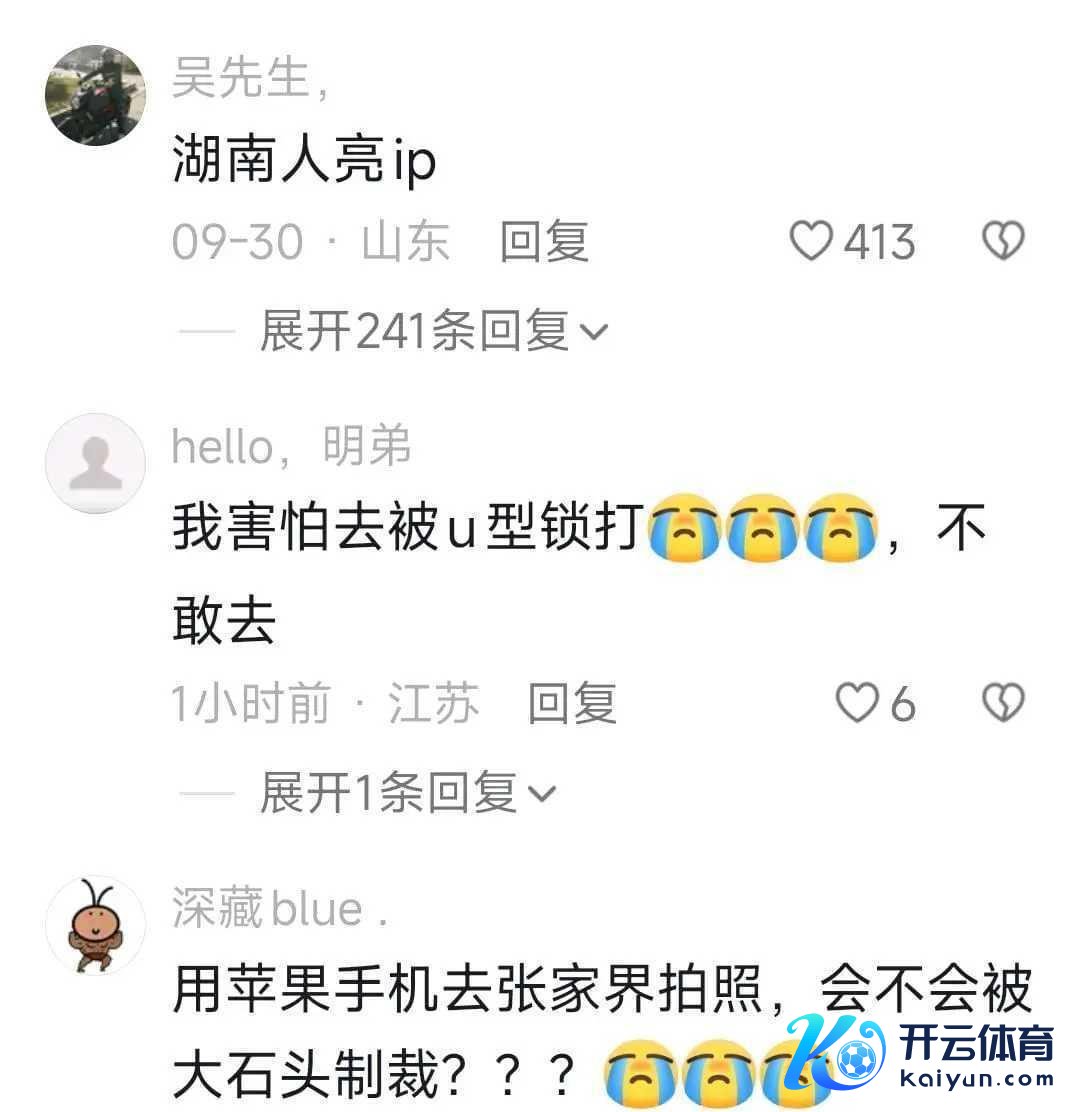This screenshot has width=1069, height=1112.
Task: Reply to 吴先生's comment
Action: point(544,242)
